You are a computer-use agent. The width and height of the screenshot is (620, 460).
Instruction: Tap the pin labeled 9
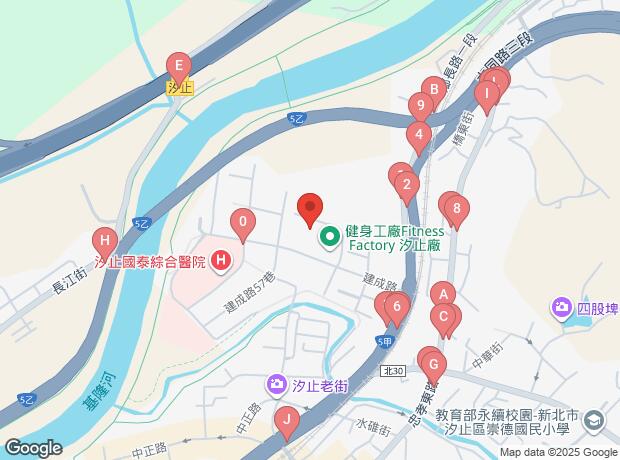pos(422,105)
